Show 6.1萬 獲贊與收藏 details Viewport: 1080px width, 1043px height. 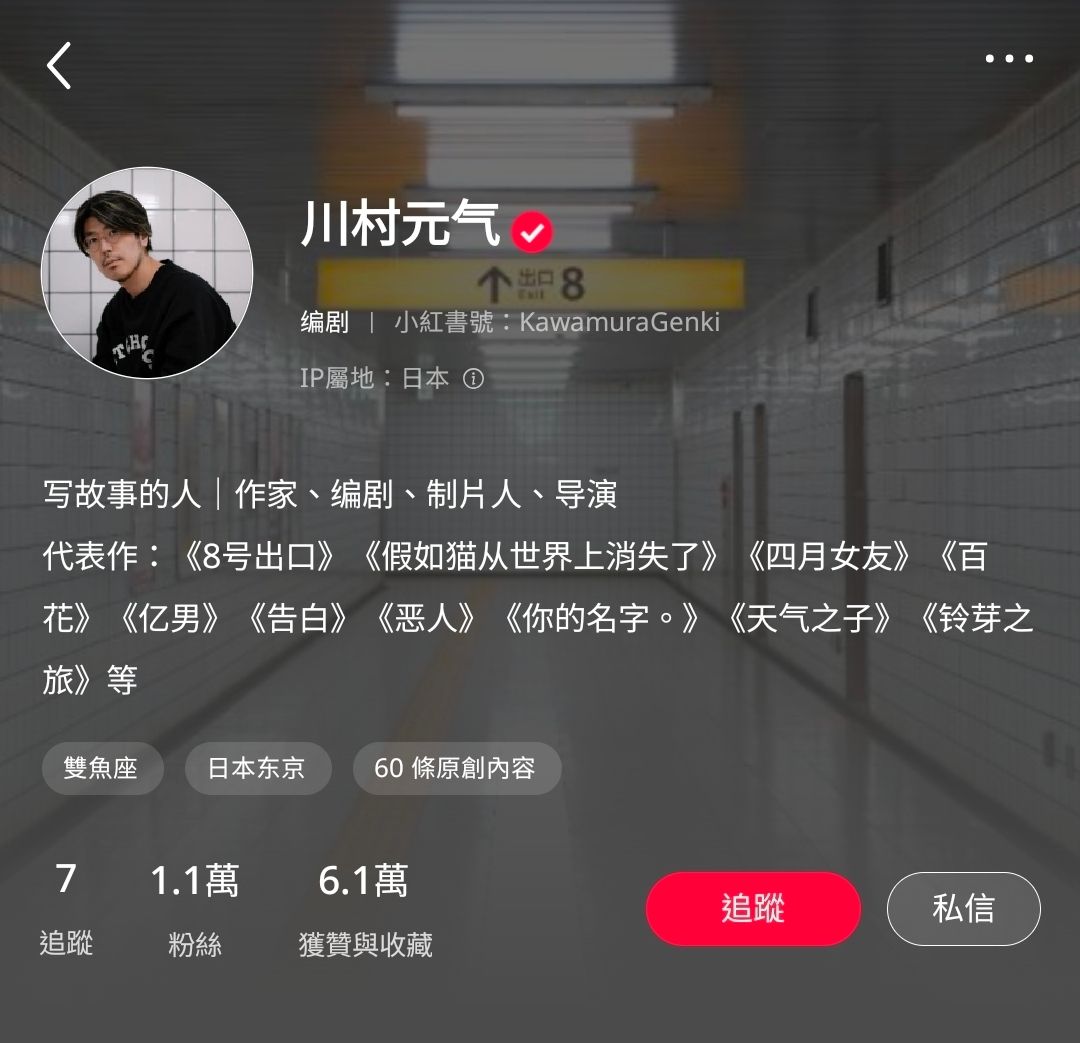(x=365, y=908)
